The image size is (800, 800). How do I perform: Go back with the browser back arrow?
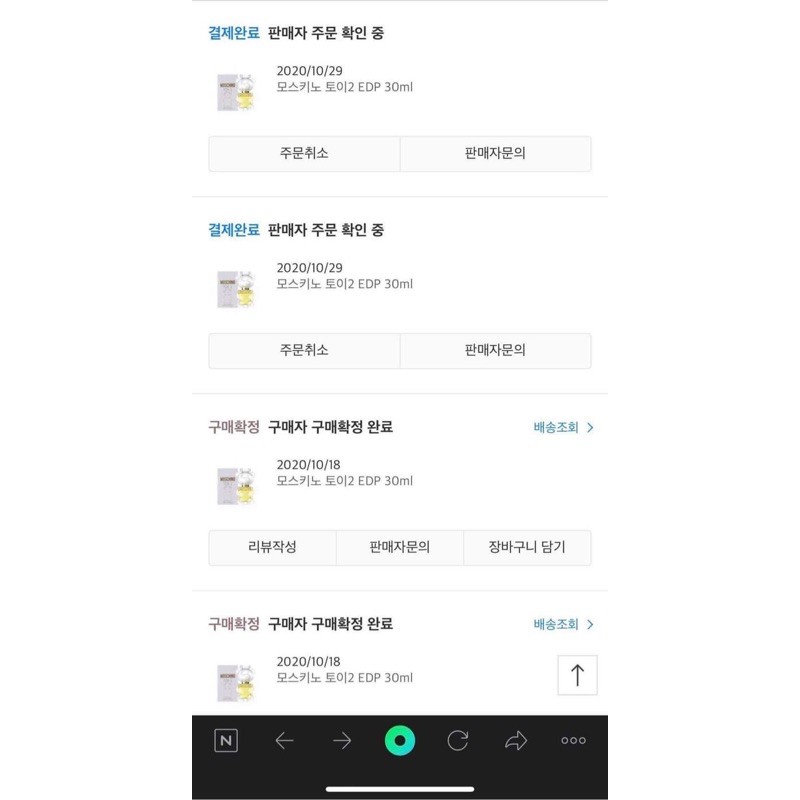(284, 741)
